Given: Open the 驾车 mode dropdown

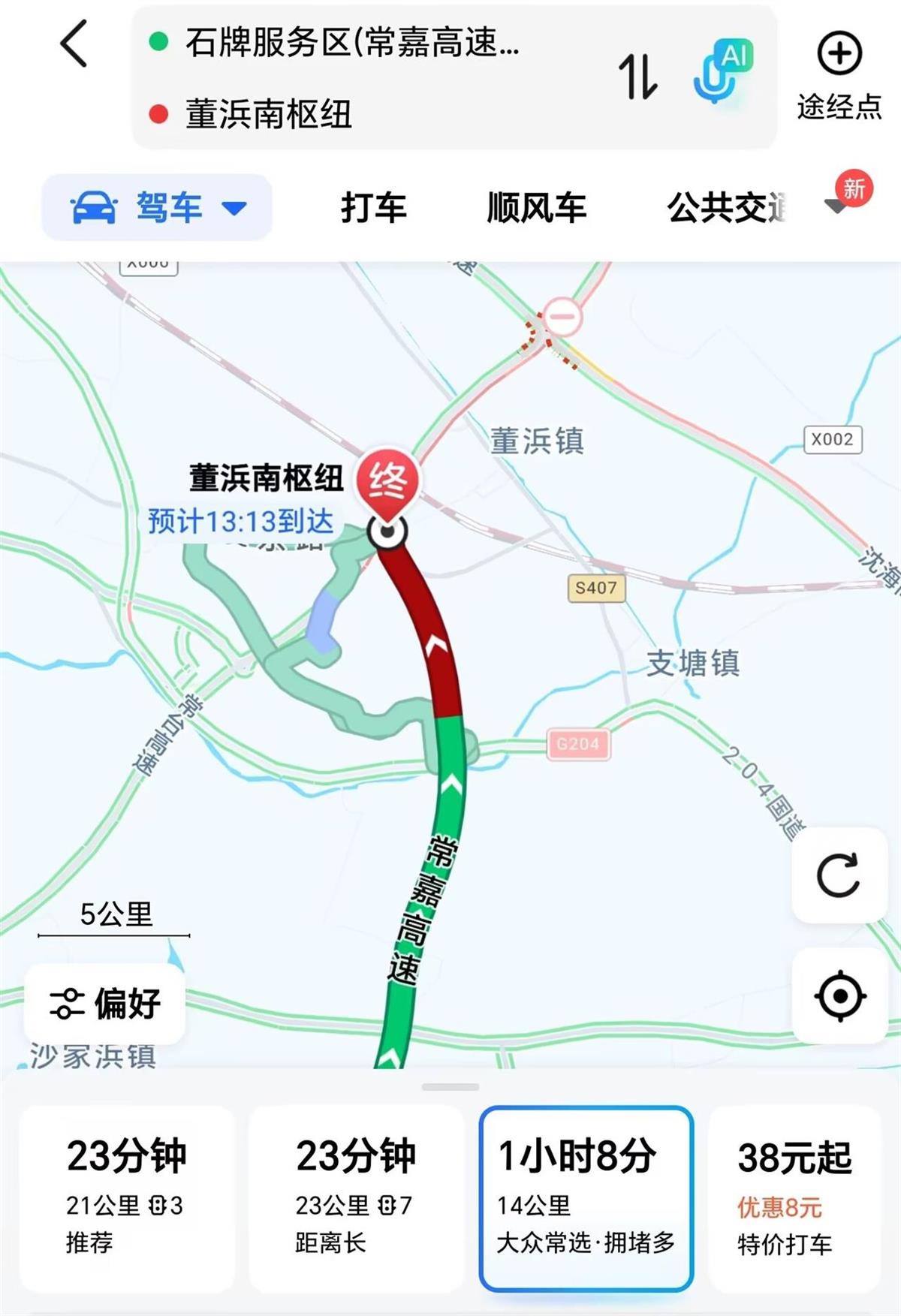Looking at the screenshot, I should point(158,207).
